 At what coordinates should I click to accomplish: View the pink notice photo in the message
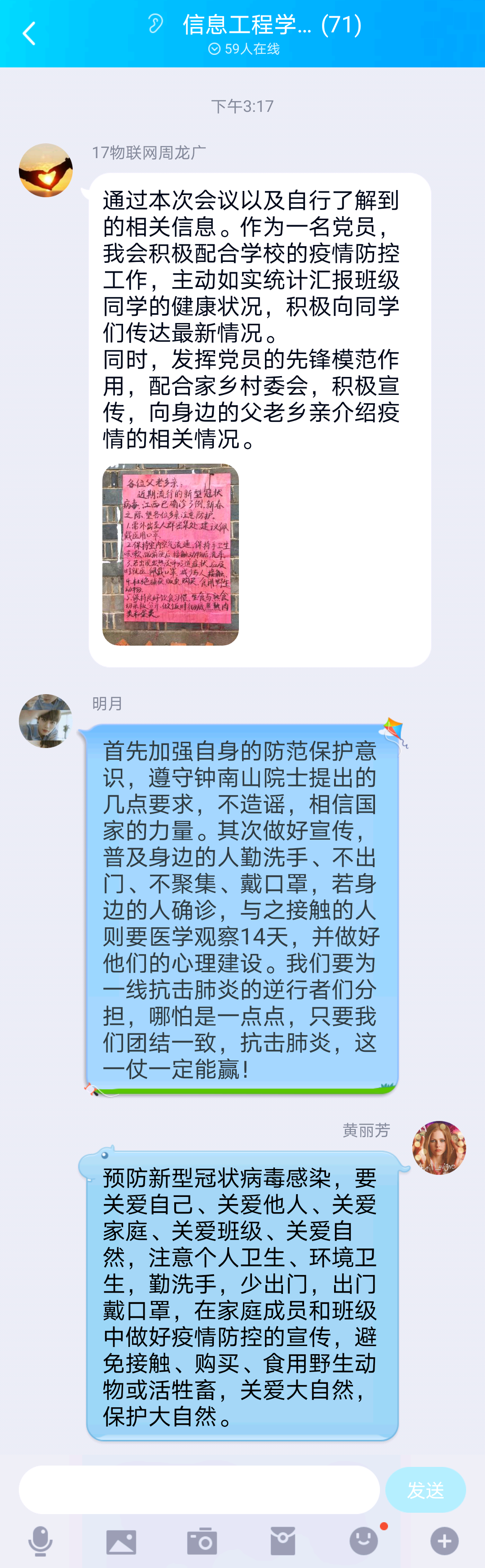(170, 554)
